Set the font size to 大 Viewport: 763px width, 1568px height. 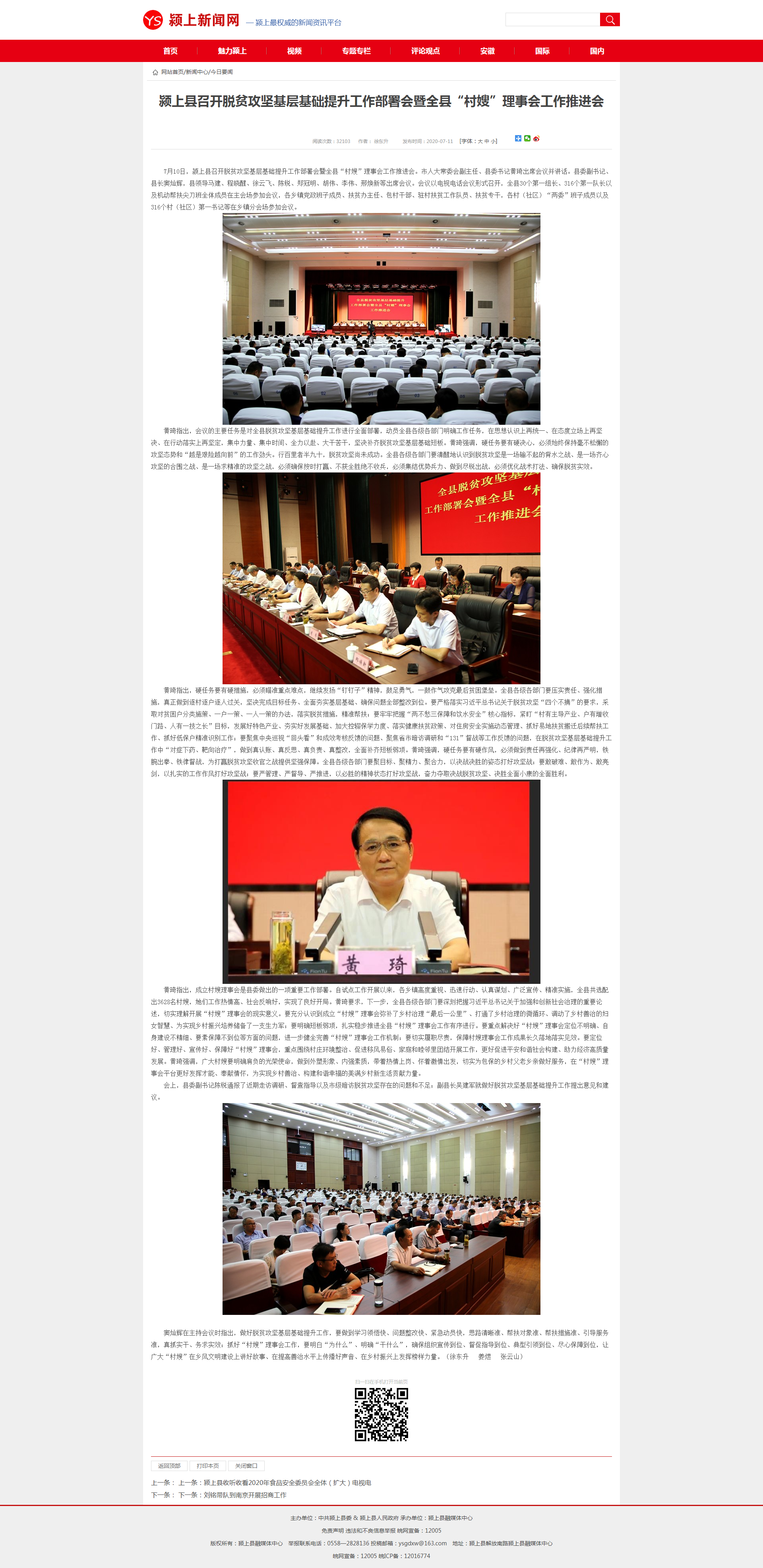point(480,141)
